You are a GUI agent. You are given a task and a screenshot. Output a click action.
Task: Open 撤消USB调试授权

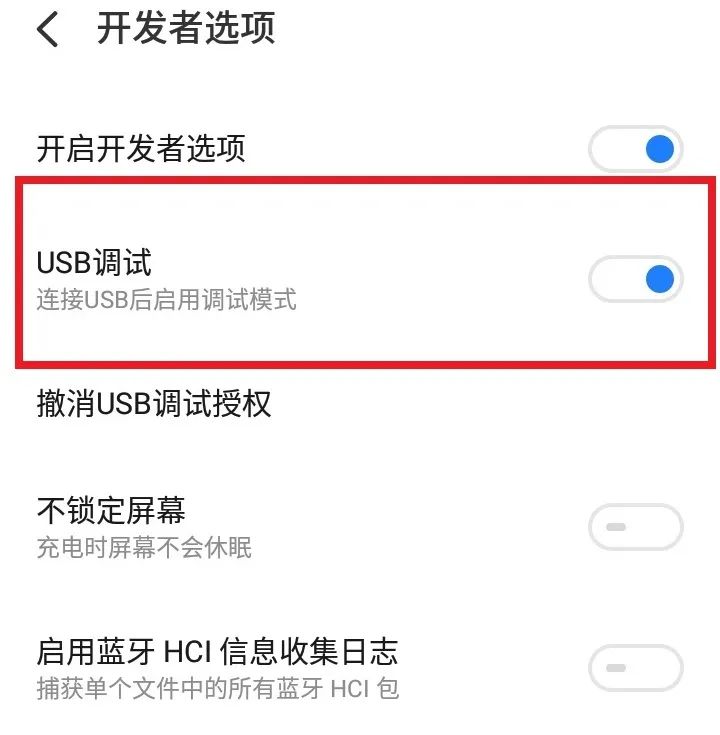point(155,404)
